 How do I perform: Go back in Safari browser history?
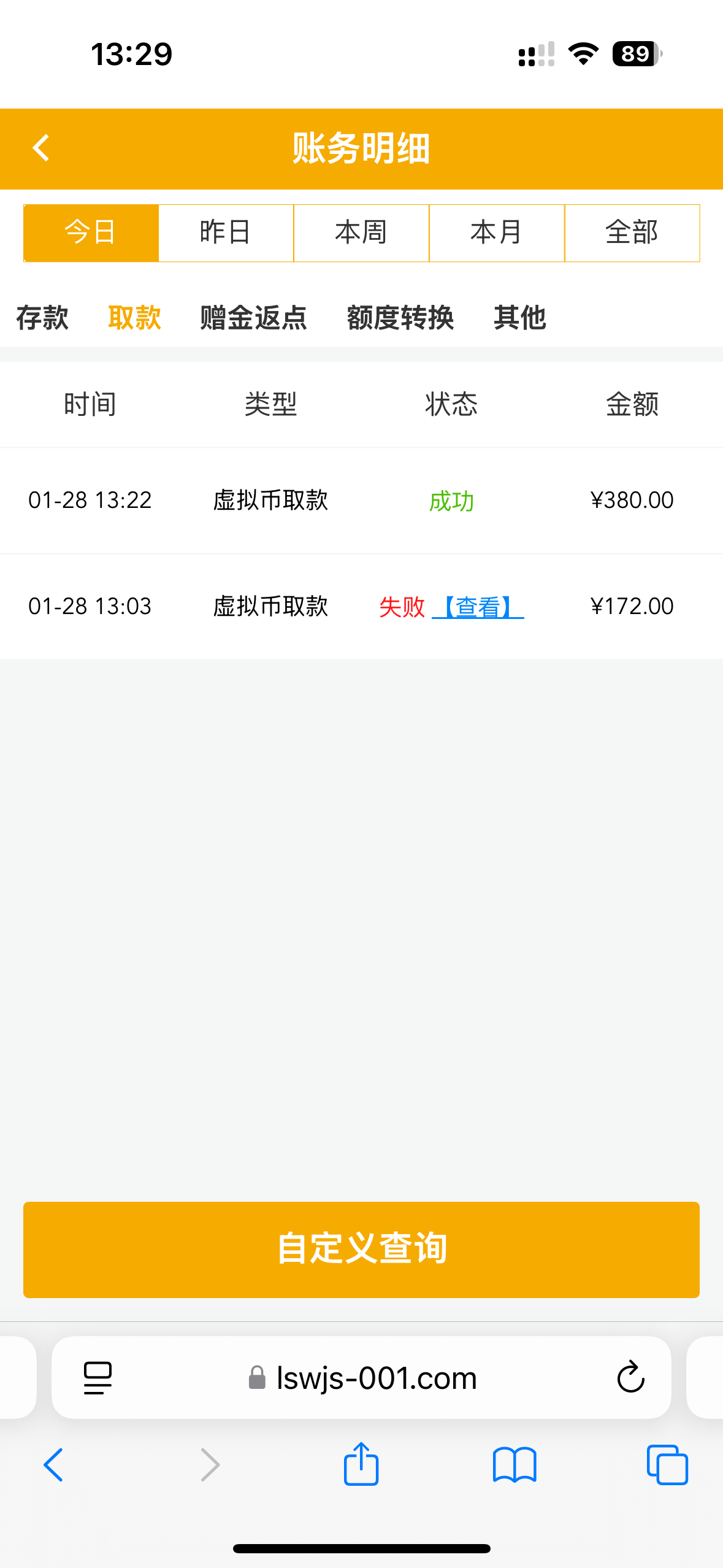coord(54,1464)
